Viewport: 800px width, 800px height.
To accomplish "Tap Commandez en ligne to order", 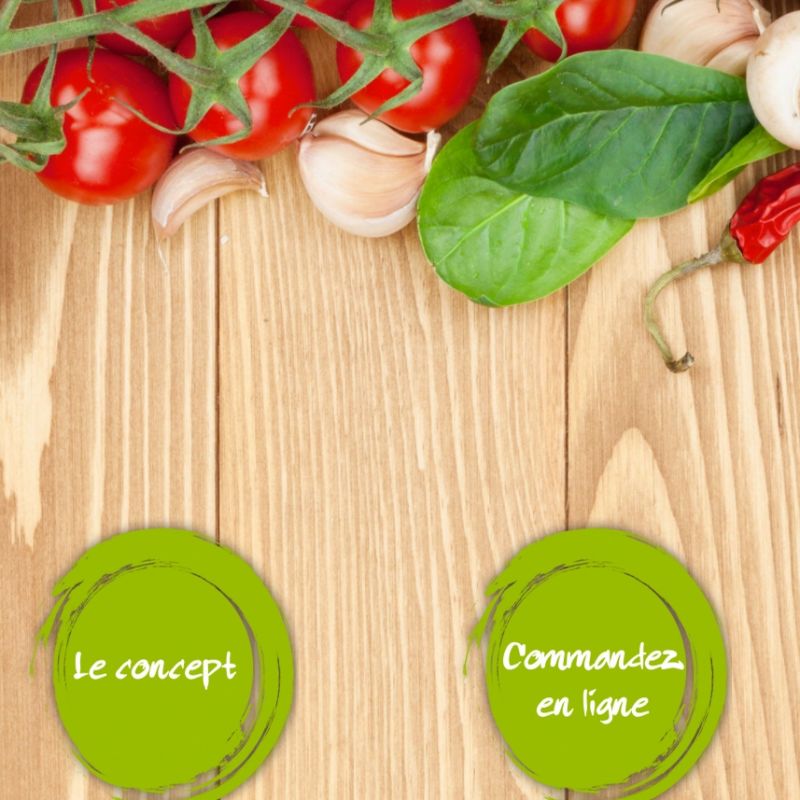I will pyautogui.click(x=595, y=678).
